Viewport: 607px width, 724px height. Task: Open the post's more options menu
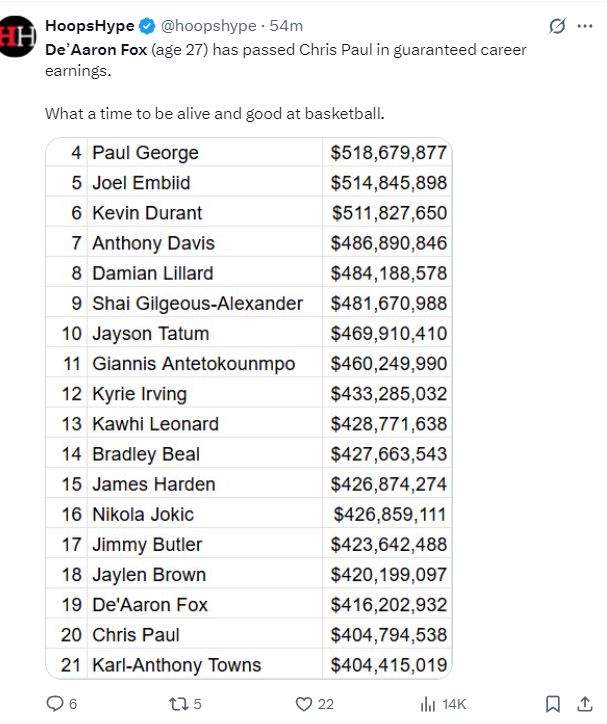[585, 26]
